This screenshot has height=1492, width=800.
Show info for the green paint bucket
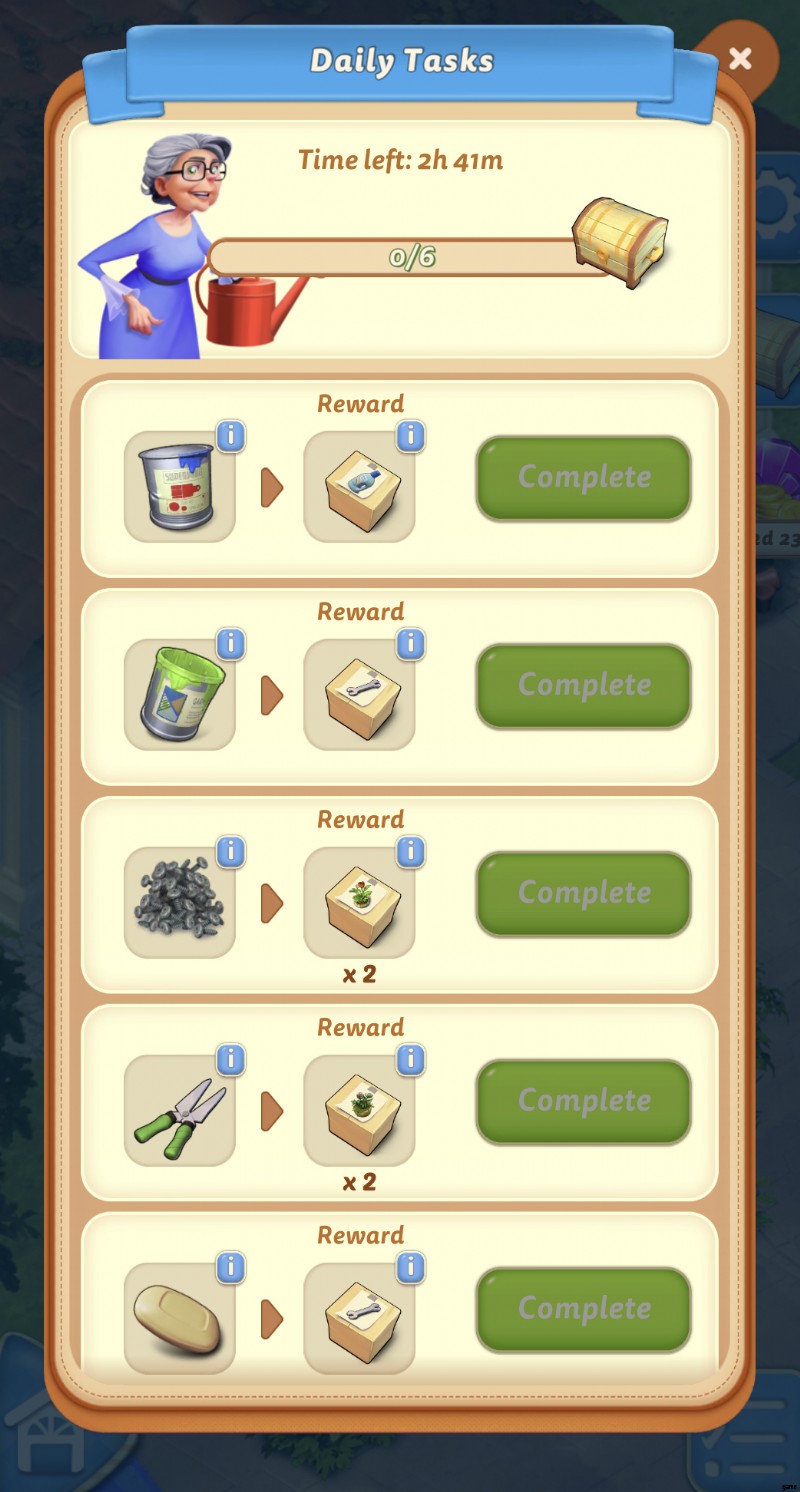pyautogui.click(x=231, y=644)
